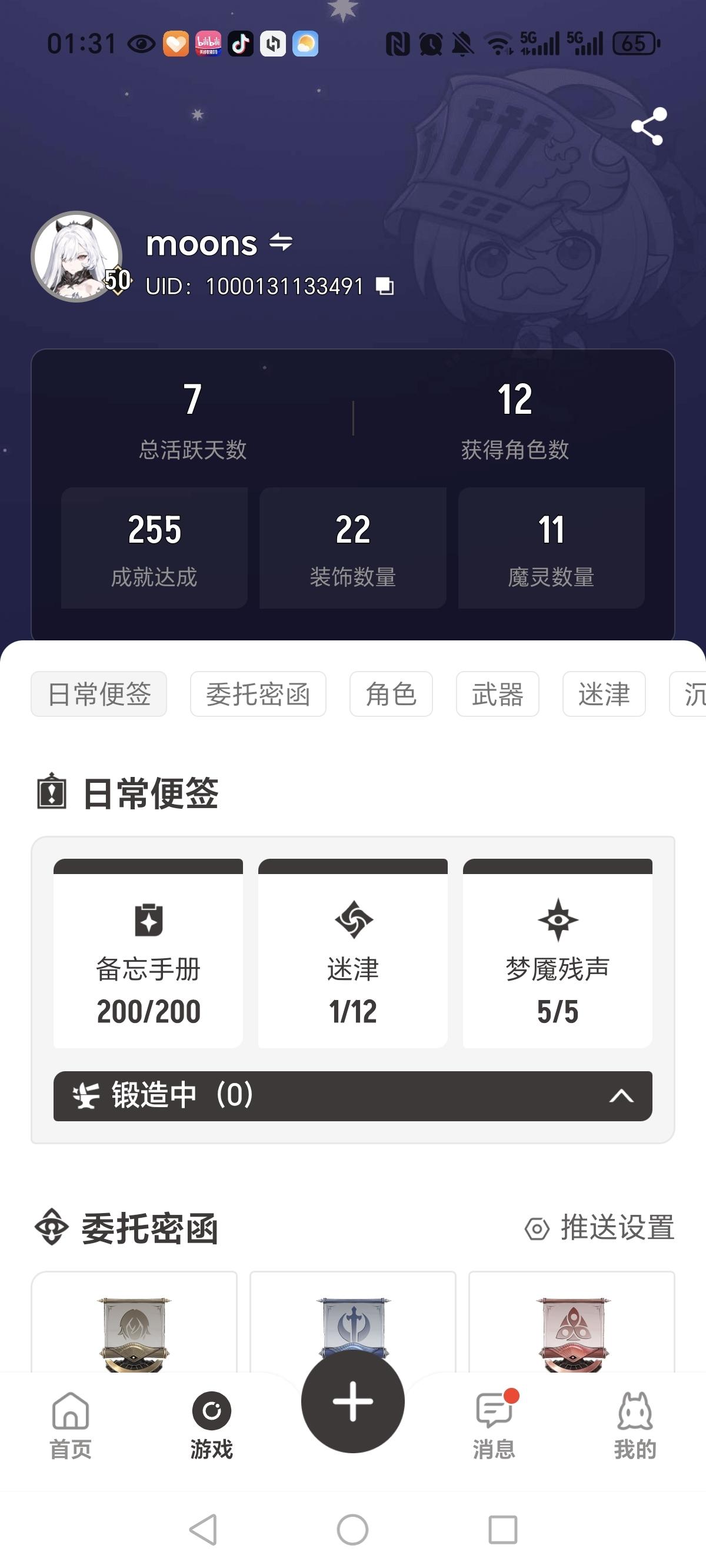Jump to the 迷津 chip section

tap(603, 694)
